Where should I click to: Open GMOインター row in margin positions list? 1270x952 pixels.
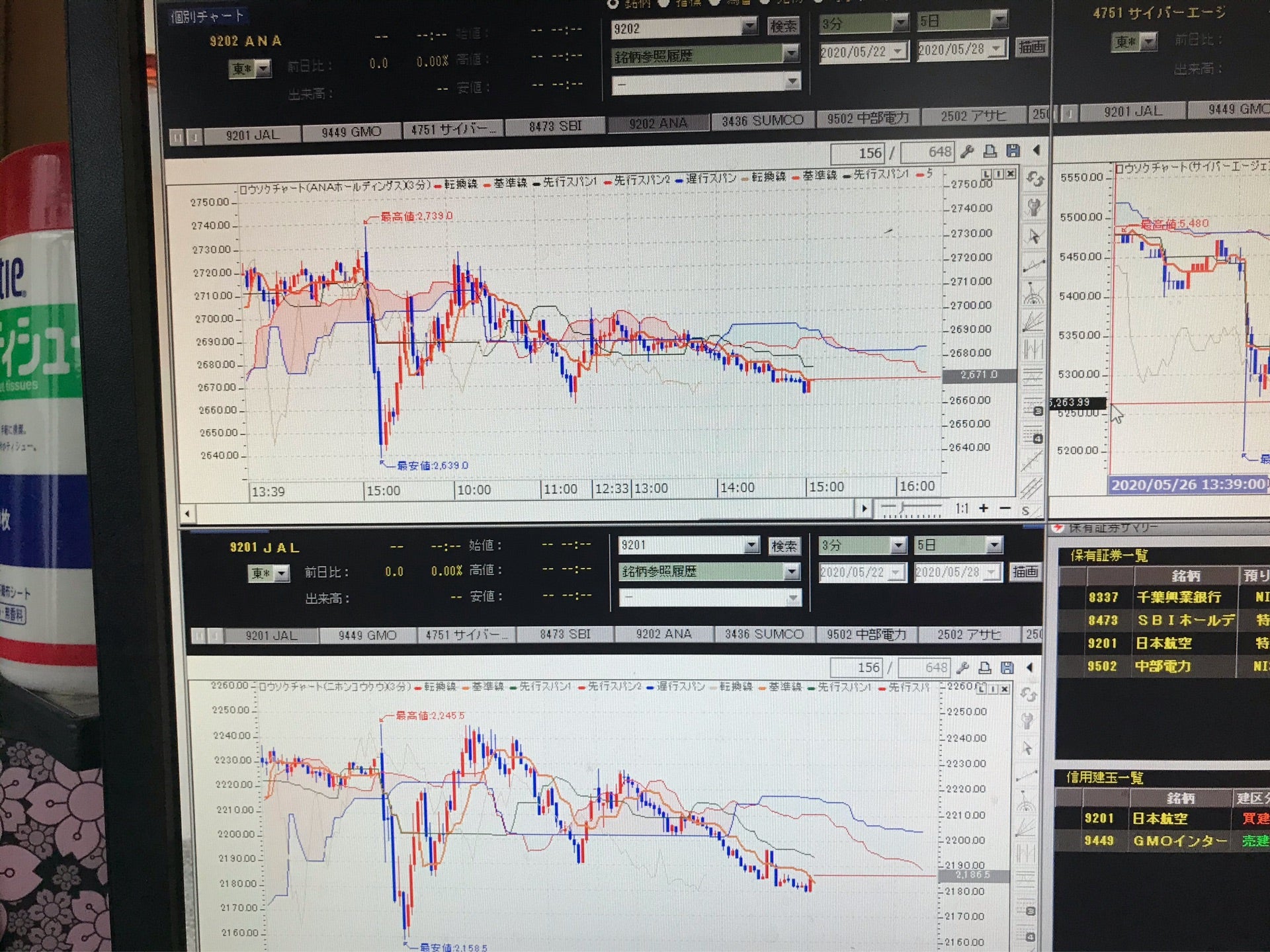1179,841
